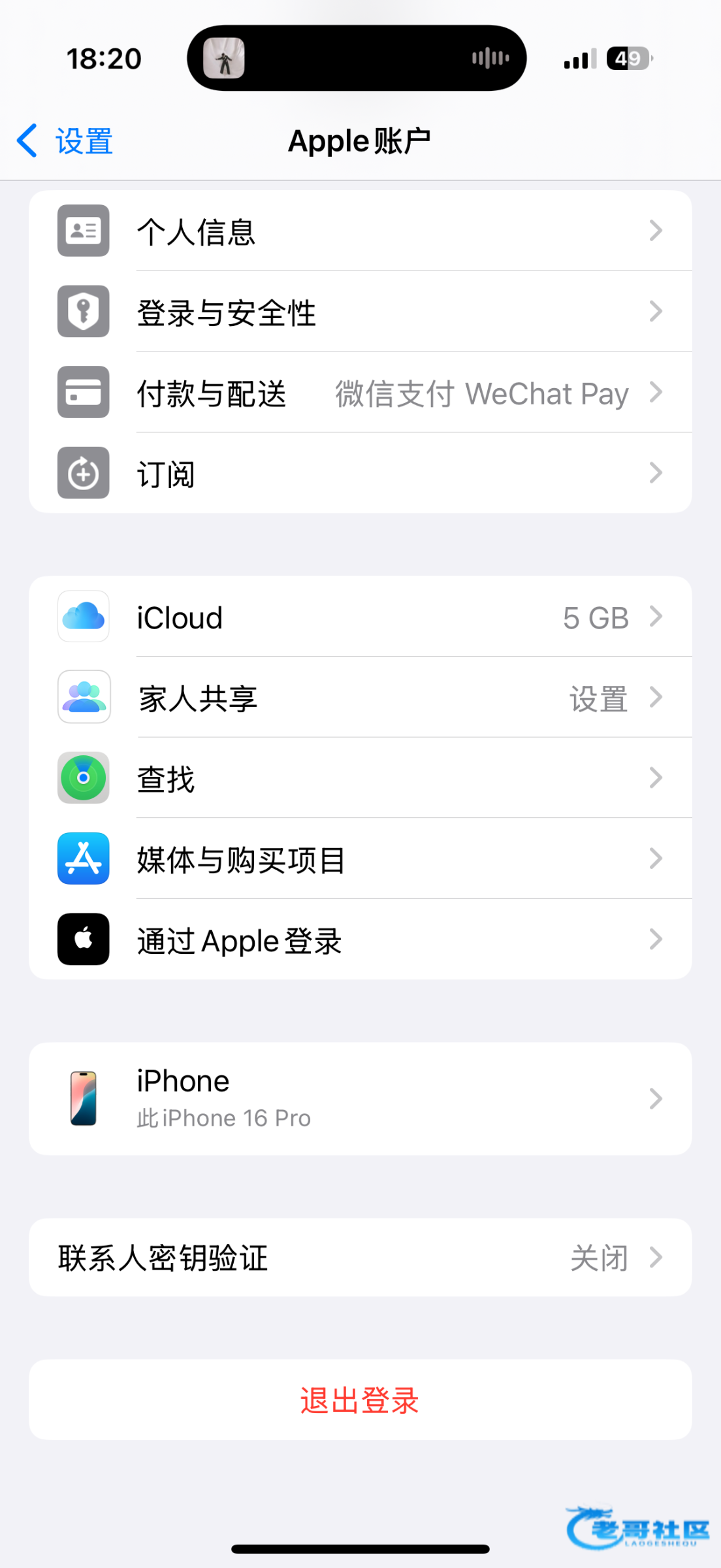Open 个人信息 settings
Screen dimensions: 721x1568
pos(360,231)
